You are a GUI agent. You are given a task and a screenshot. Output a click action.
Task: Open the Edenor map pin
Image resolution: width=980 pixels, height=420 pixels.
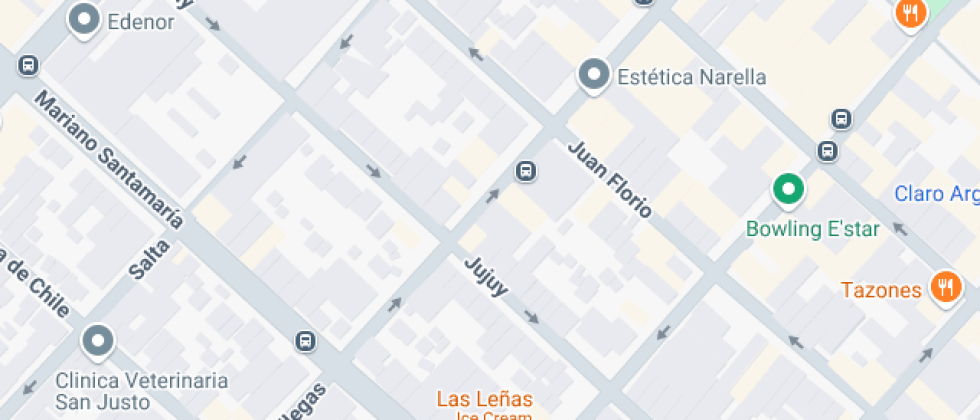click(x=85, y=18)
